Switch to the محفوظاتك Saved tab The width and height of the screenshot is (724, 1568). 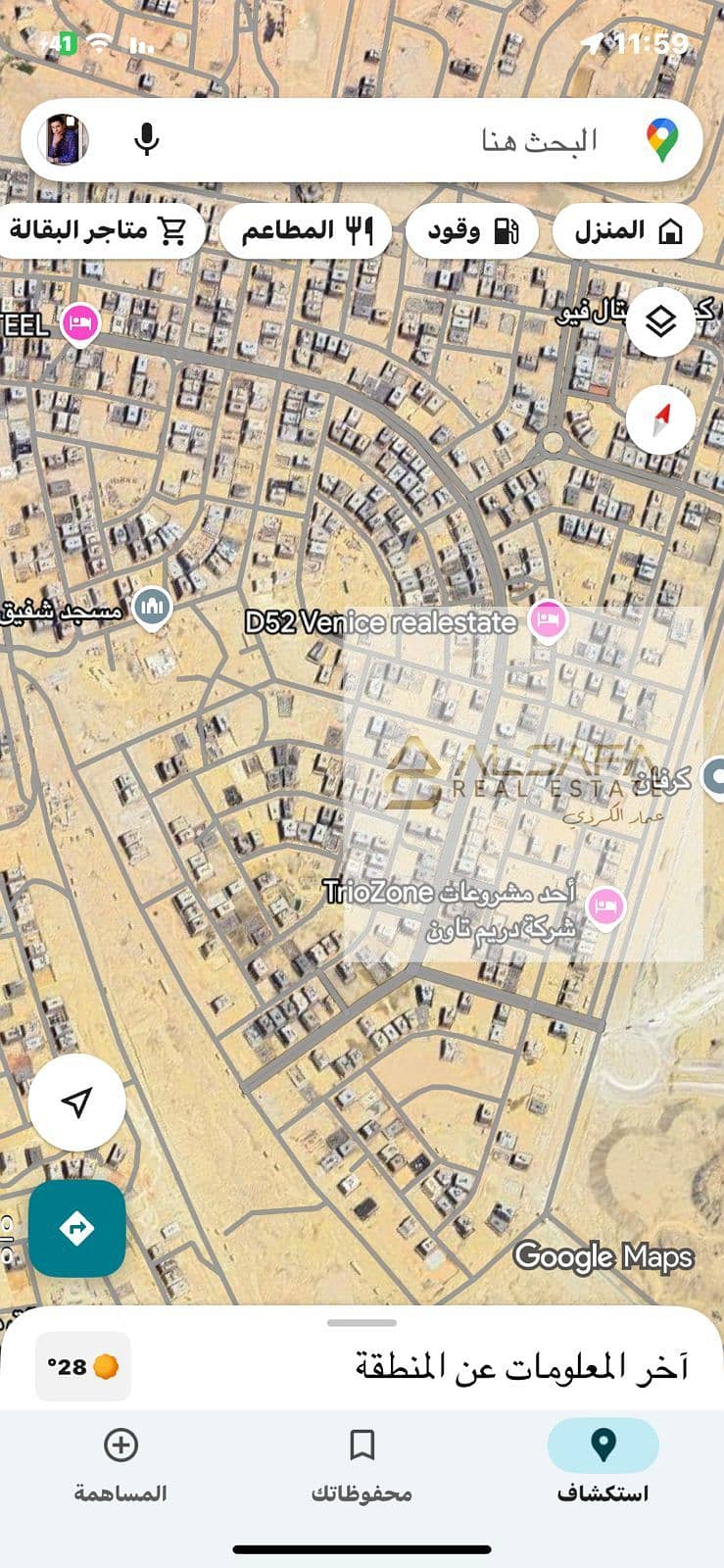[362, 1461]
